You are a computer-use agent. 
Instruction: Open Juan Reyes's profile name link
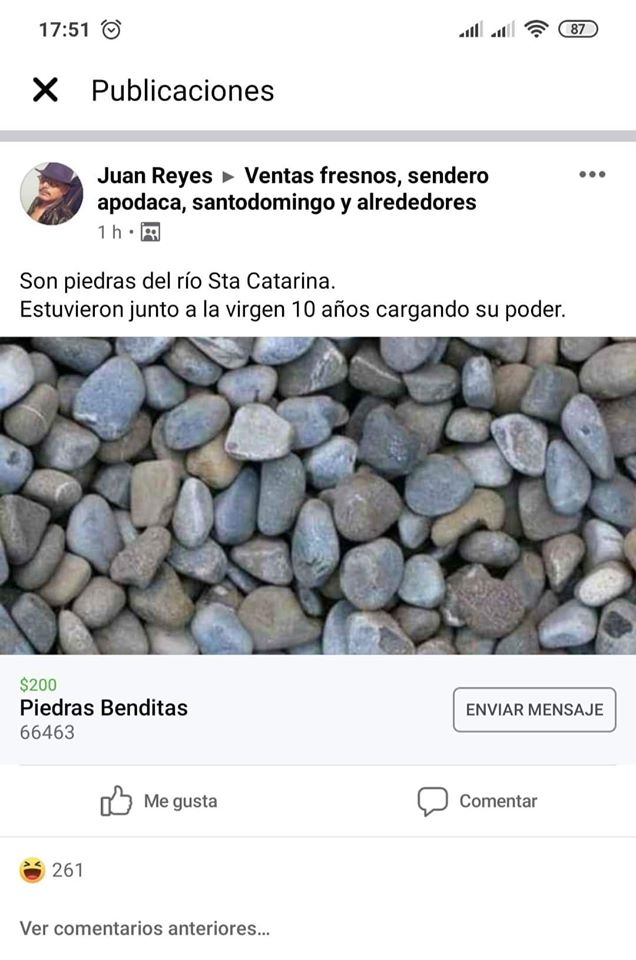point(155,176)
